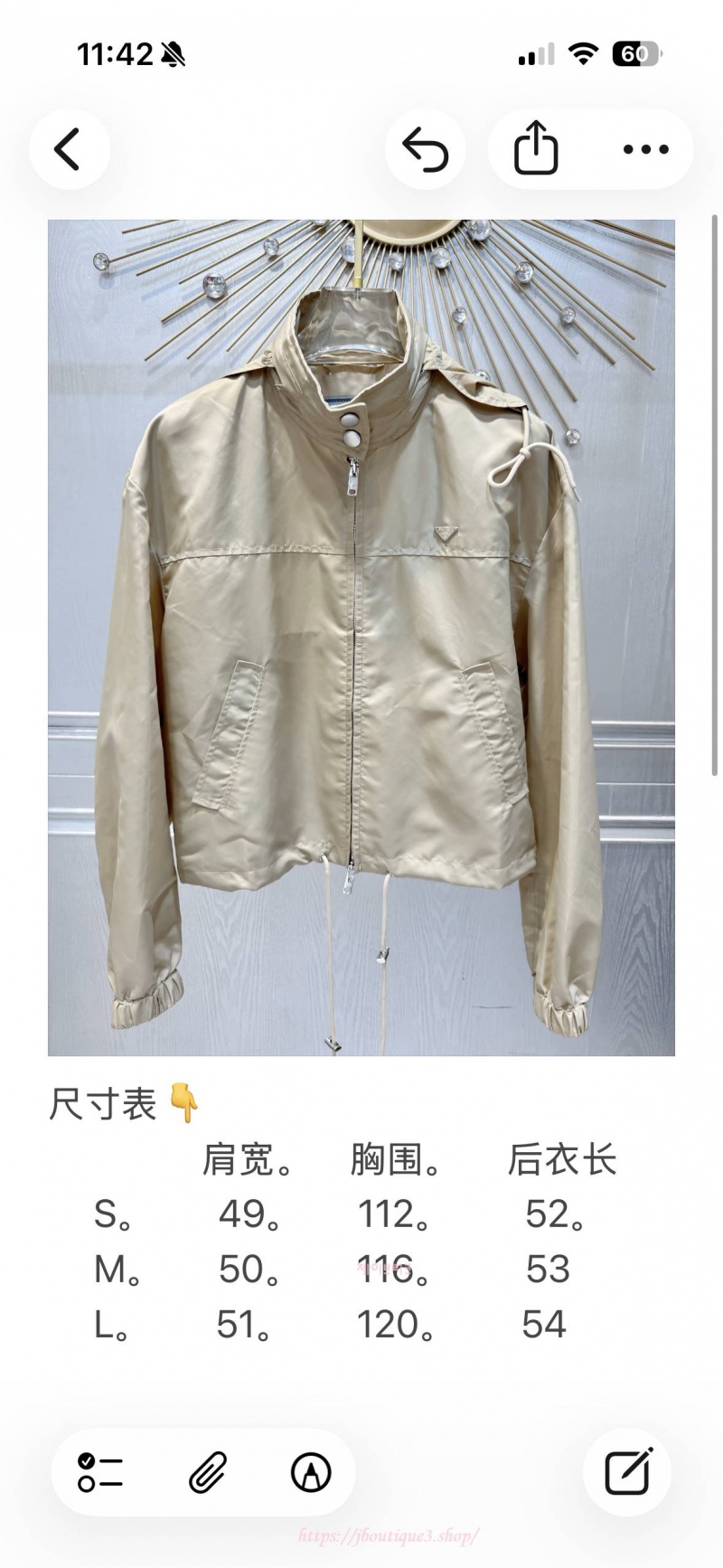723x1568 pixels.
Task: Undo the last edit
Action: pyautogui.click(x=426, y=149)
